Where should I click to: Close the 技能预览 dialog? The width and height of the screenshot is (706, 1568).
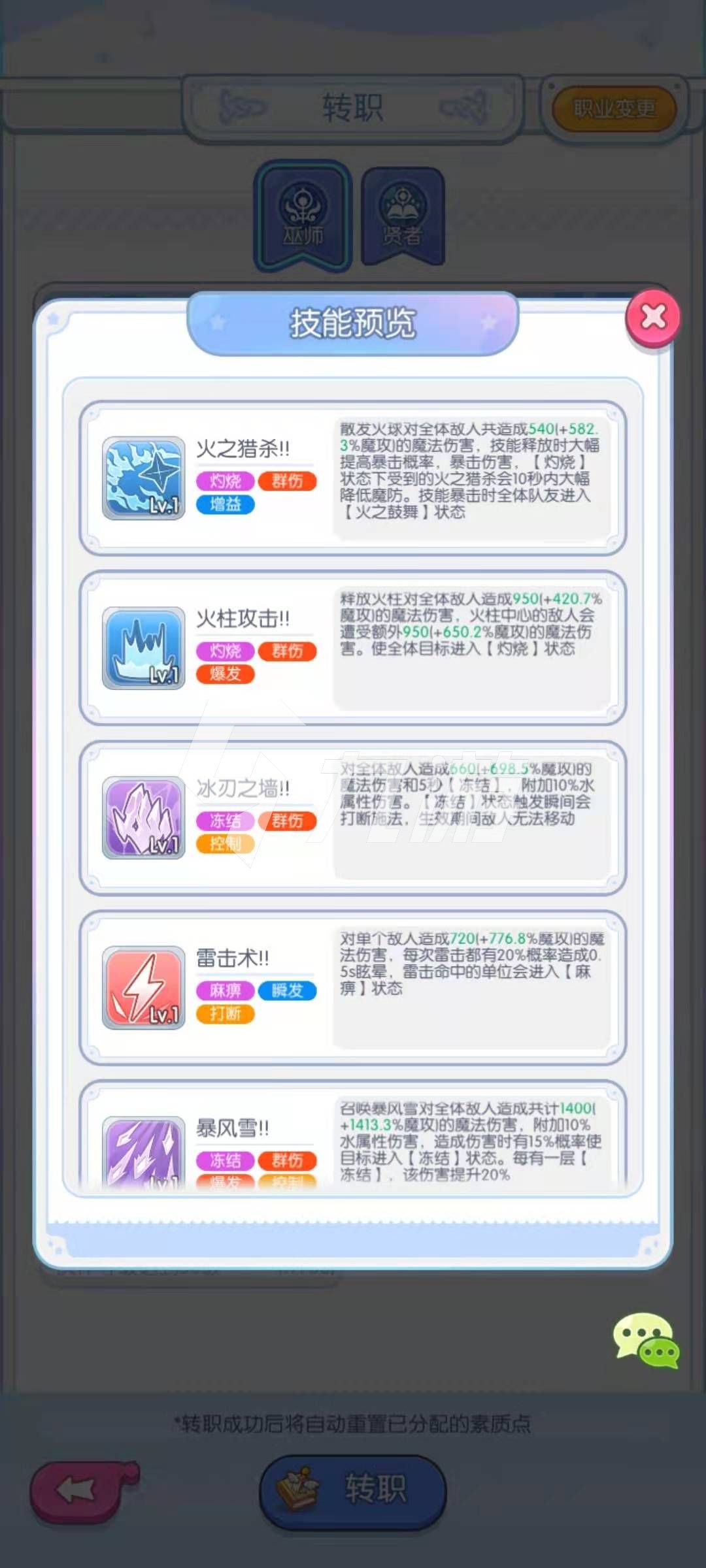point(652,318)
